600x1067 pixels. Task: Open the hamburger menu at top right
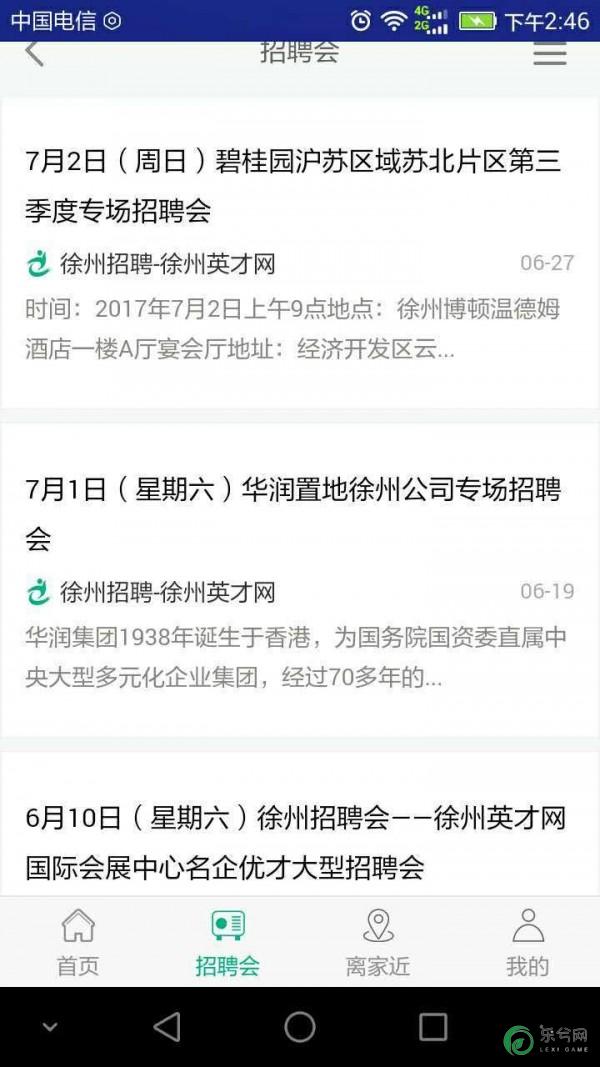[549, 54]
